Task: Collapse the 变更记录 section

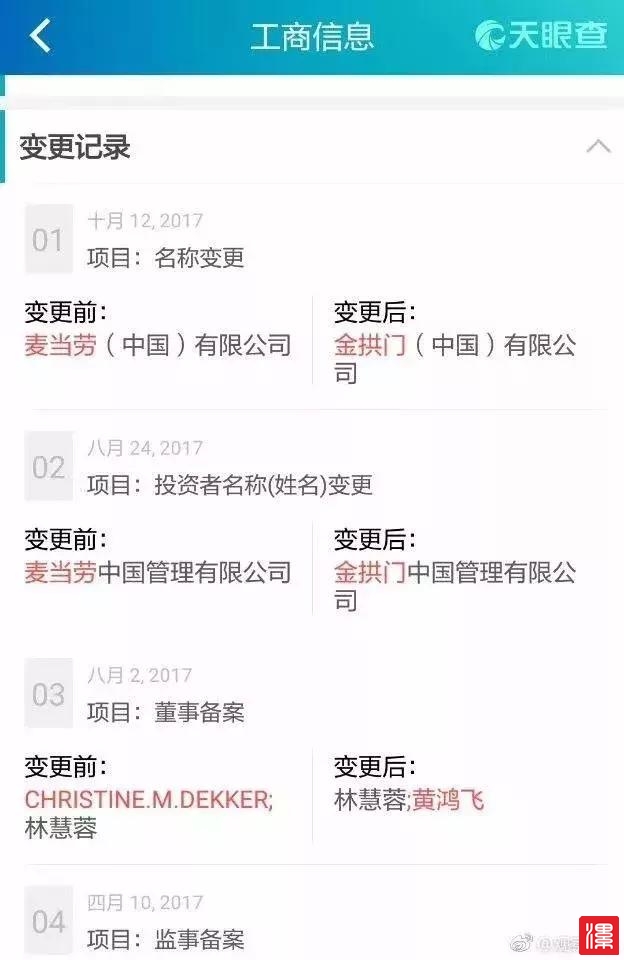Action: pos(597,147)
